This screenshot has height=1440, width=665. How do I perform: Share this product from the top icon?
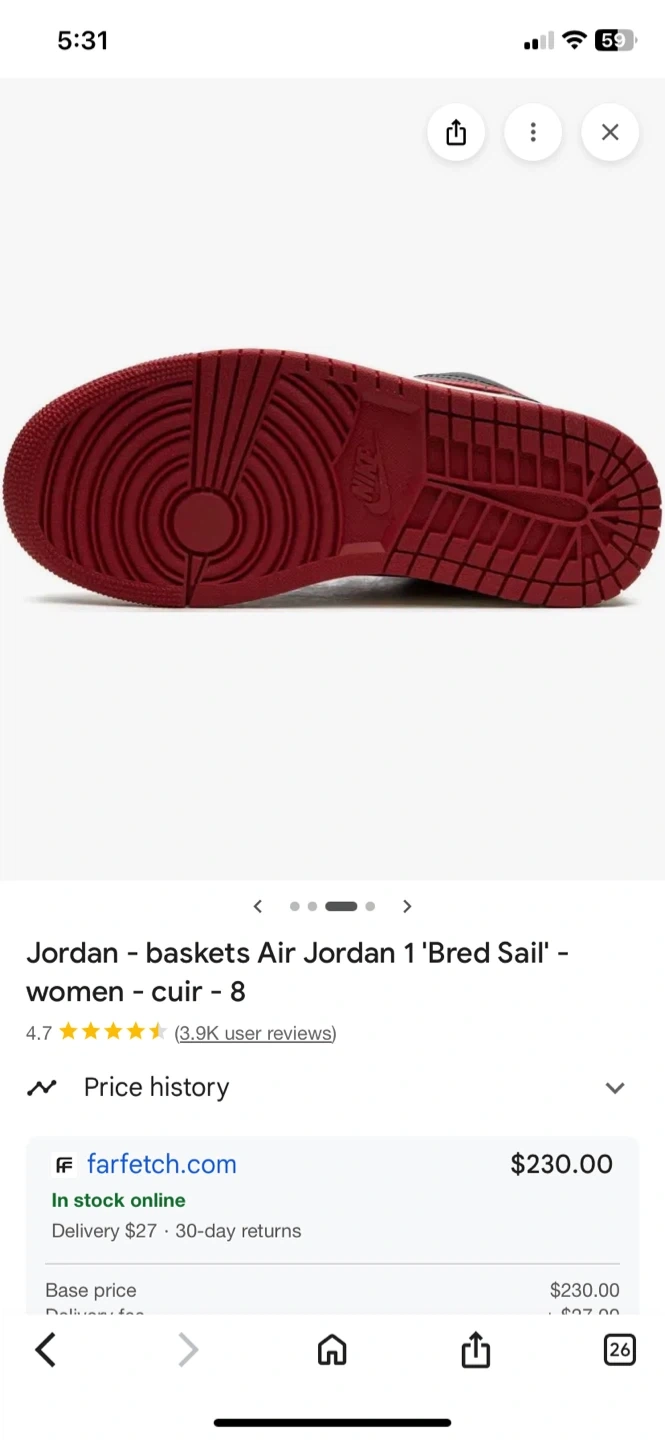456,132
